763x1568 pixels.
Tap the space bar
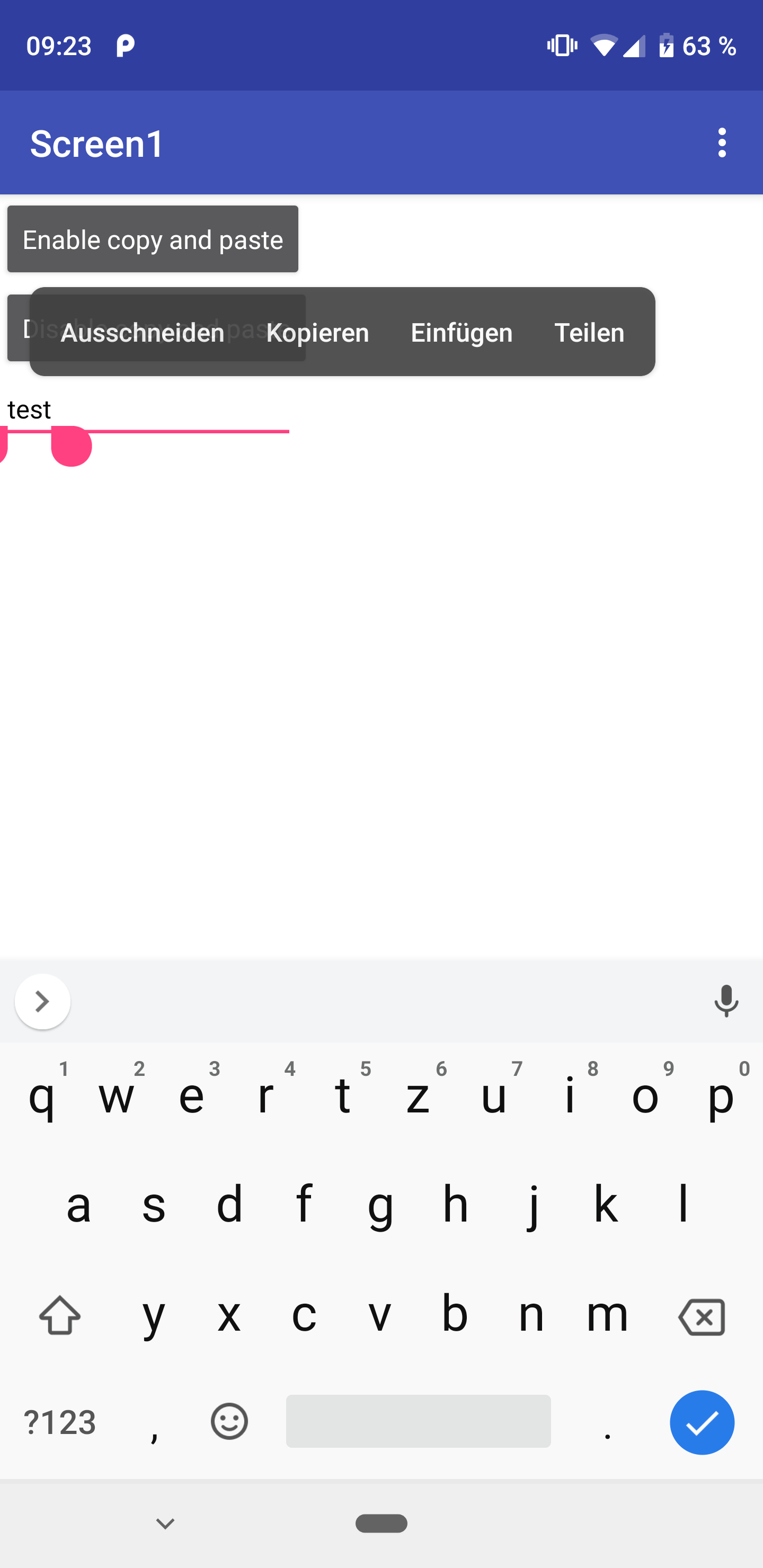(419, 1421)
